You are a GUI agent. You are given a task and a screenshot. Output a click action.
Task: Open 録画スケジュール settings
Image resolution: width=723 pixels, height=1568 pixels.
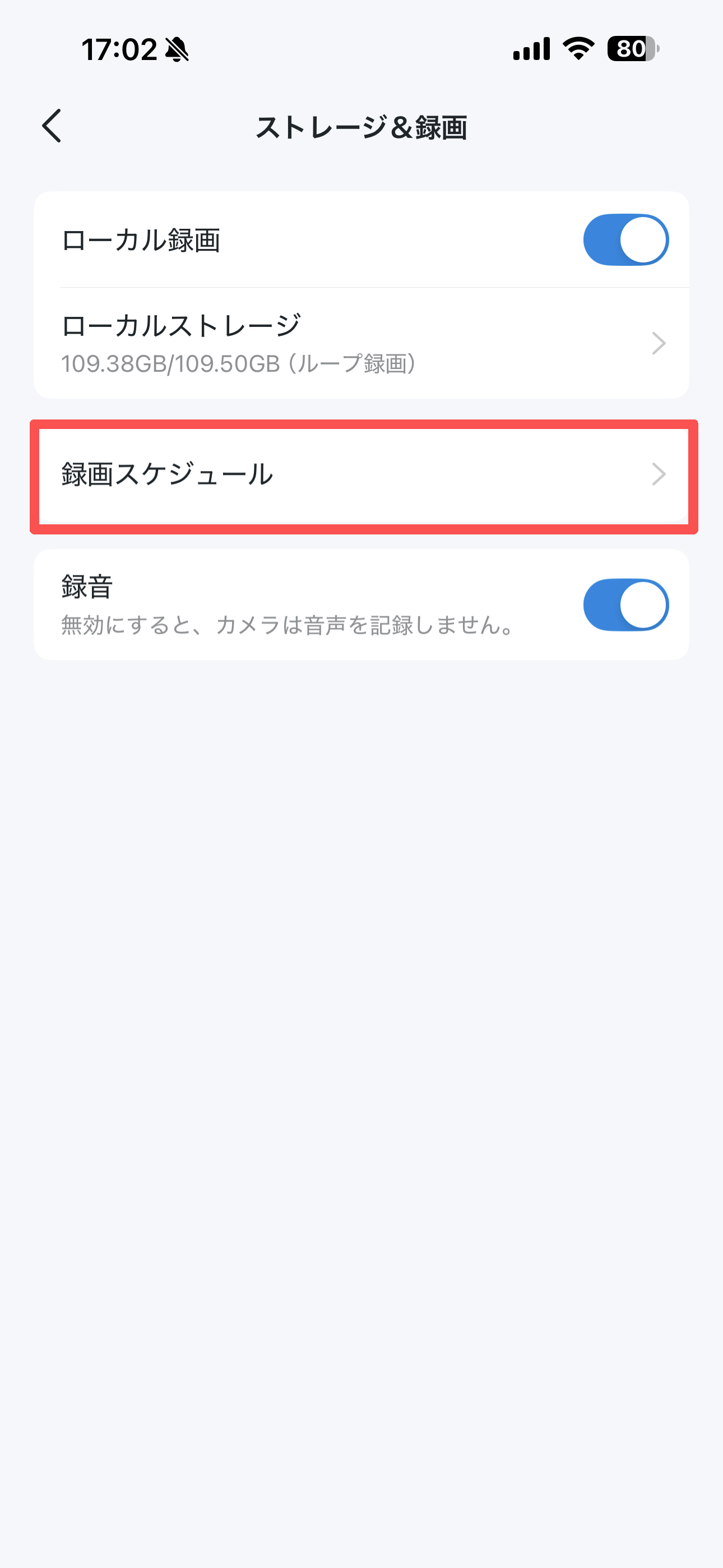point(361,475)
